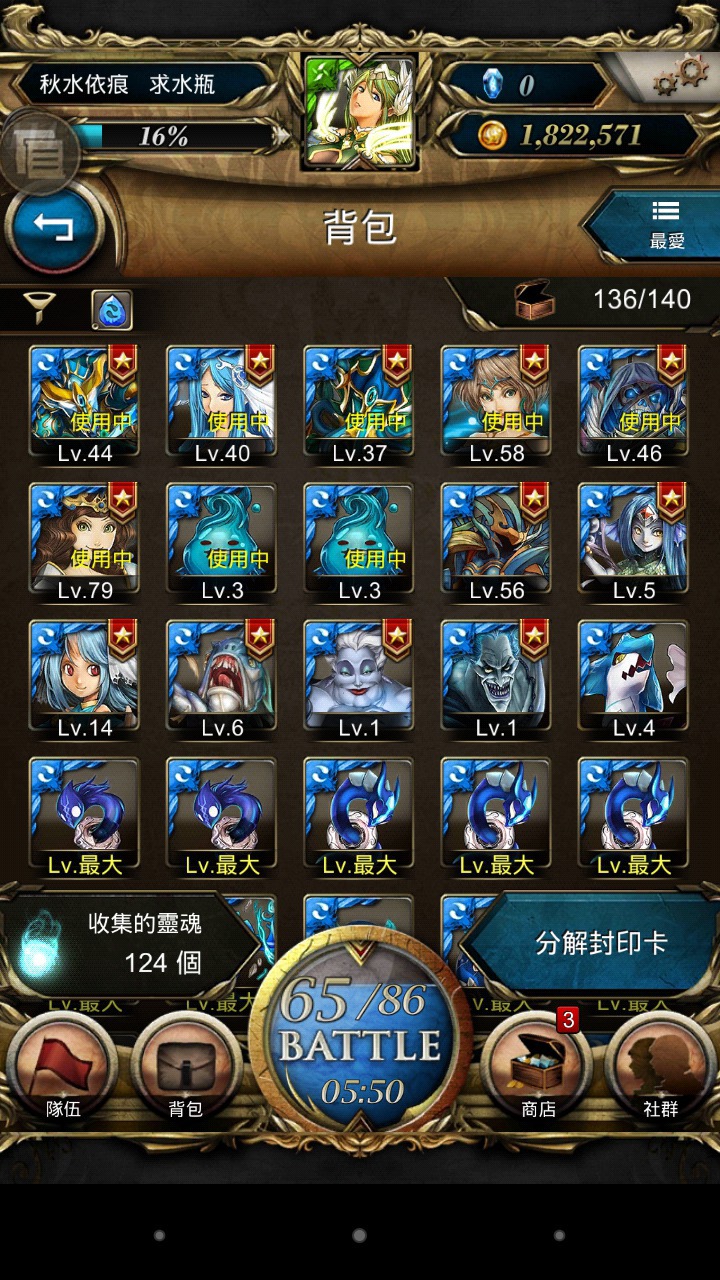Toggle the water element filter
The height and width of the screenshot is (1280, 720).
(111, 310)
